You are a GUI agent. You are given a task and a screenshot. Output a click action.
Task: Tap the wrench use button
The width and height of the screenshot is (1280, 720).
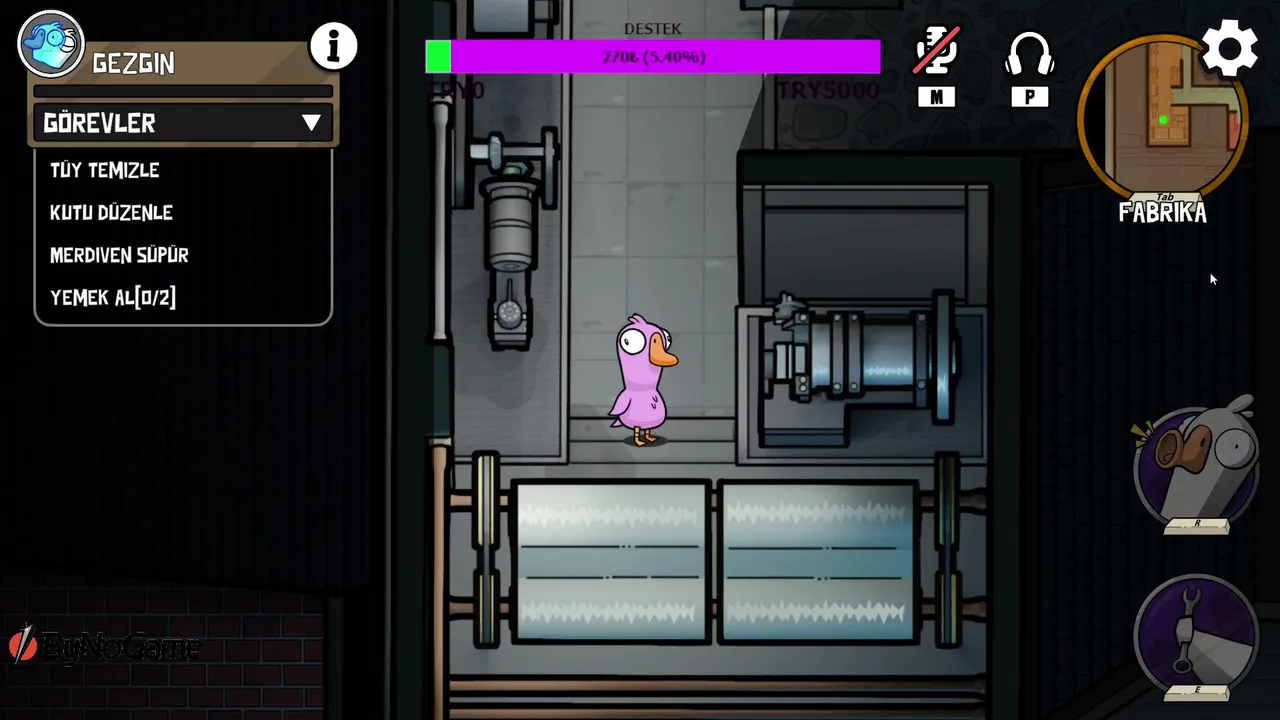tap(1195, 636)
